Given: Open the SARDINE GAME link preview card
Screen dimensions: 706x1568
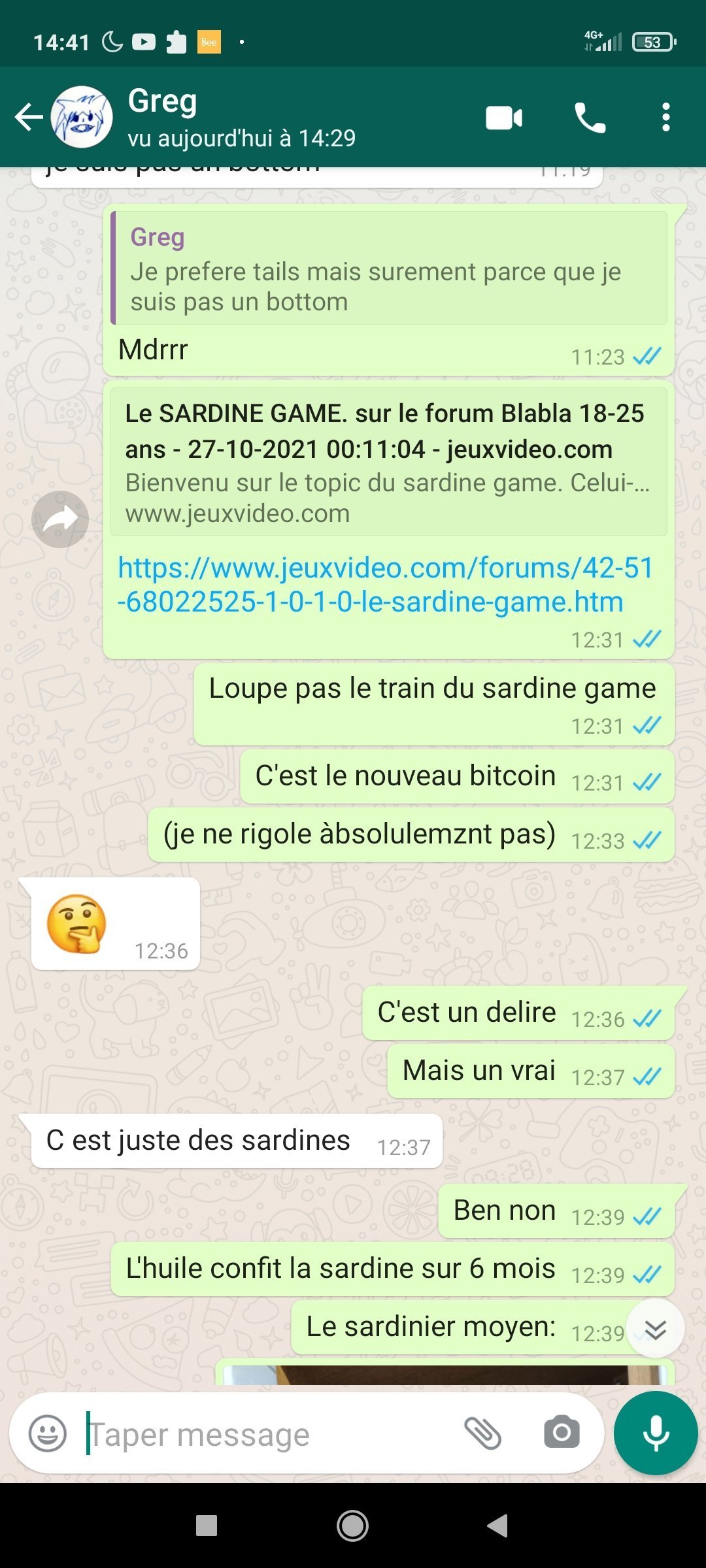Looking at the screenshot, I should 389,462.
